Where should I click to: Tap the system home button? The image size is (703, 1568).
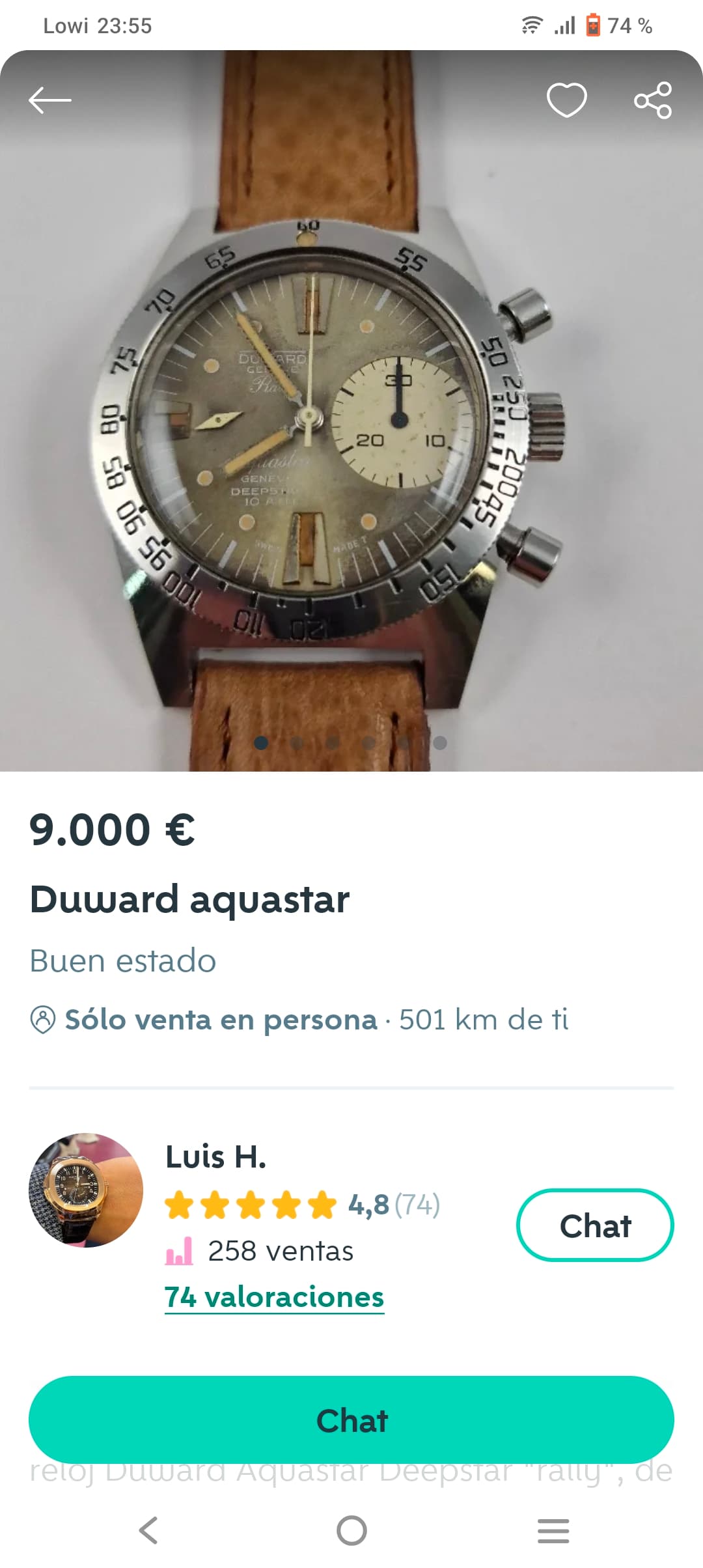coord(351,1530)
